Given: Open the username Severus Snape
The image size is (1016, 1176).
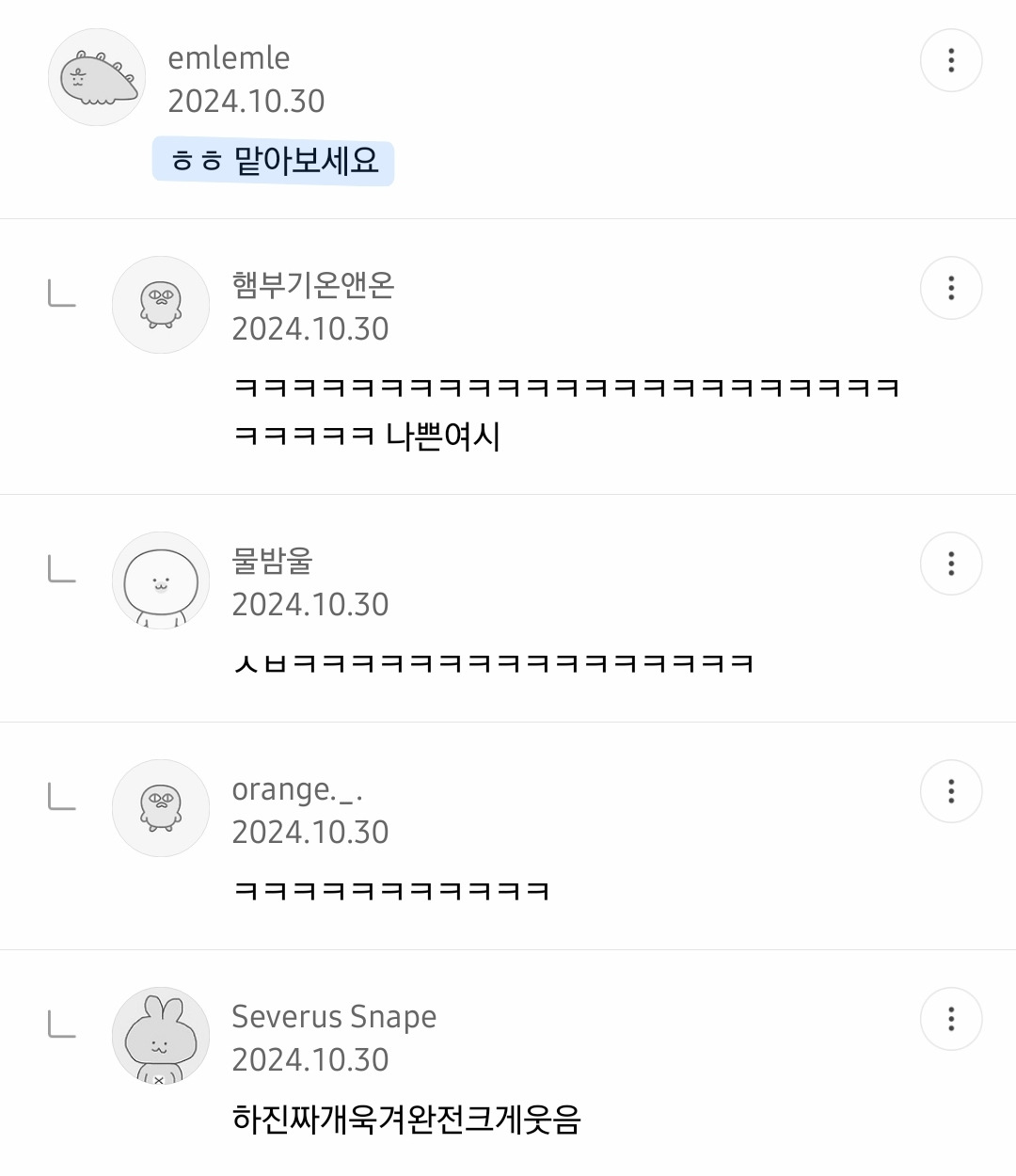Looking at the screenshot, I should pyautogui.click(x=334, y=1017).
